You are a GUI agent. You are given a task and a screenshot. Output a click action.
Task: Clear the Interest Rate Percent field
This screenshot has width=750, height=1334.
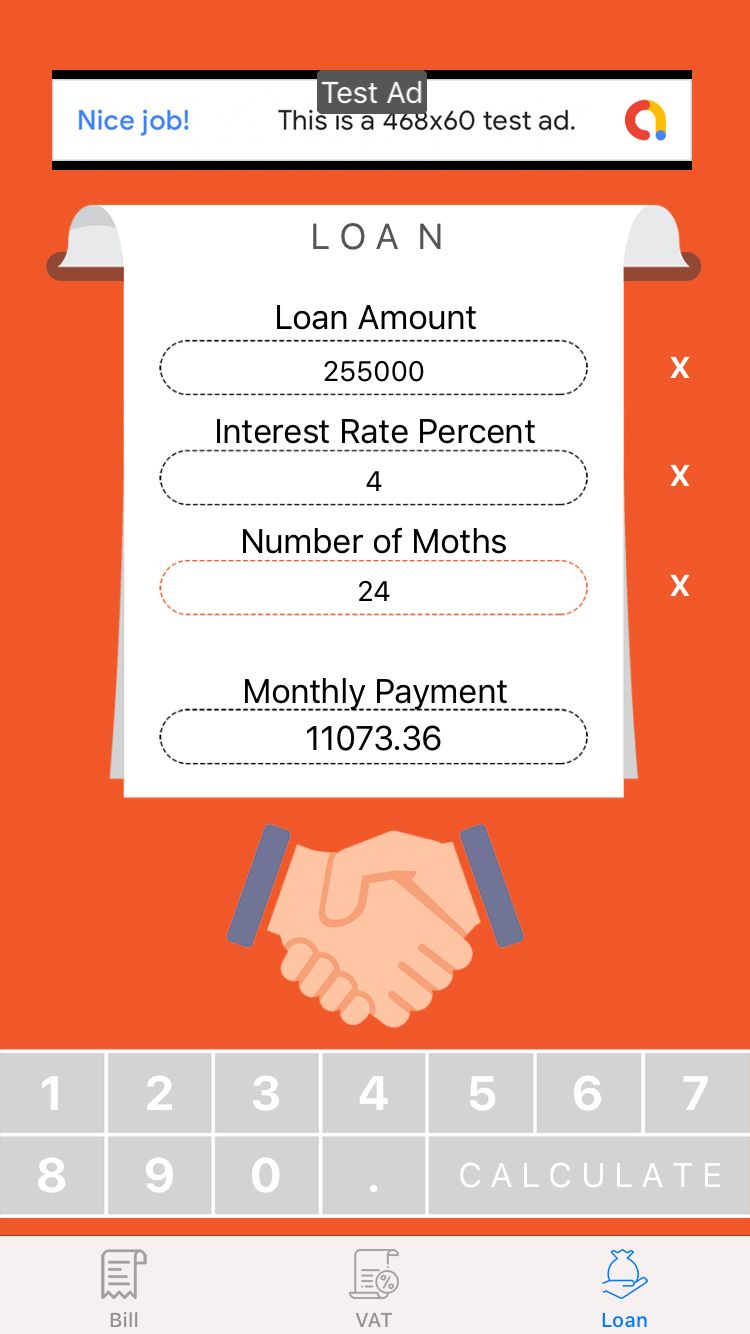680,476
